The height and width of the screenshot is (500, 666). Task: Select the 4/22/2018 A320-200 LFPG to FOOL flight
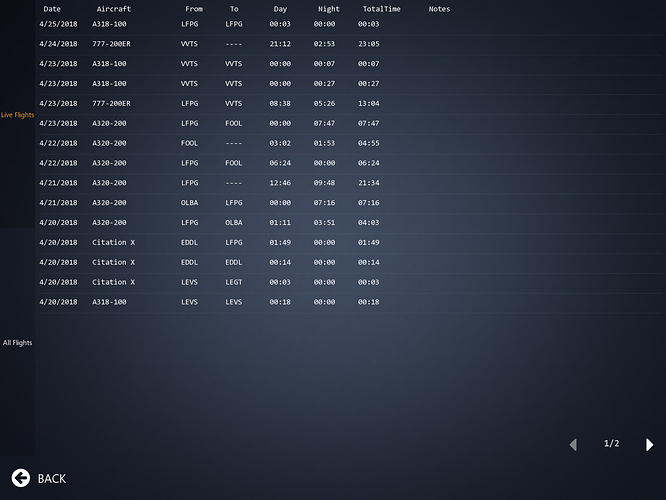click(350, 163)
